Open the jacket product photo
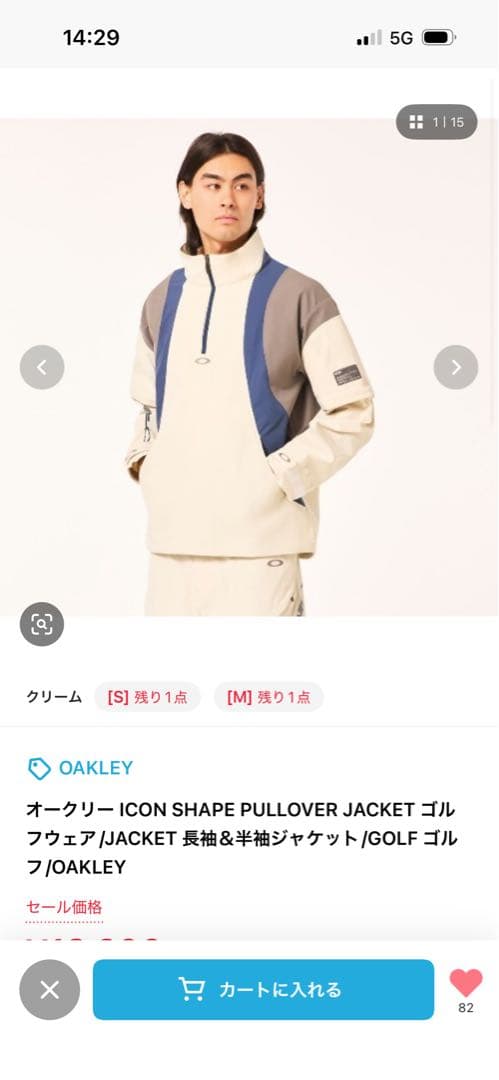This screenshot has width=499, height=1080. pyautogui.click(x=249, y=367)
